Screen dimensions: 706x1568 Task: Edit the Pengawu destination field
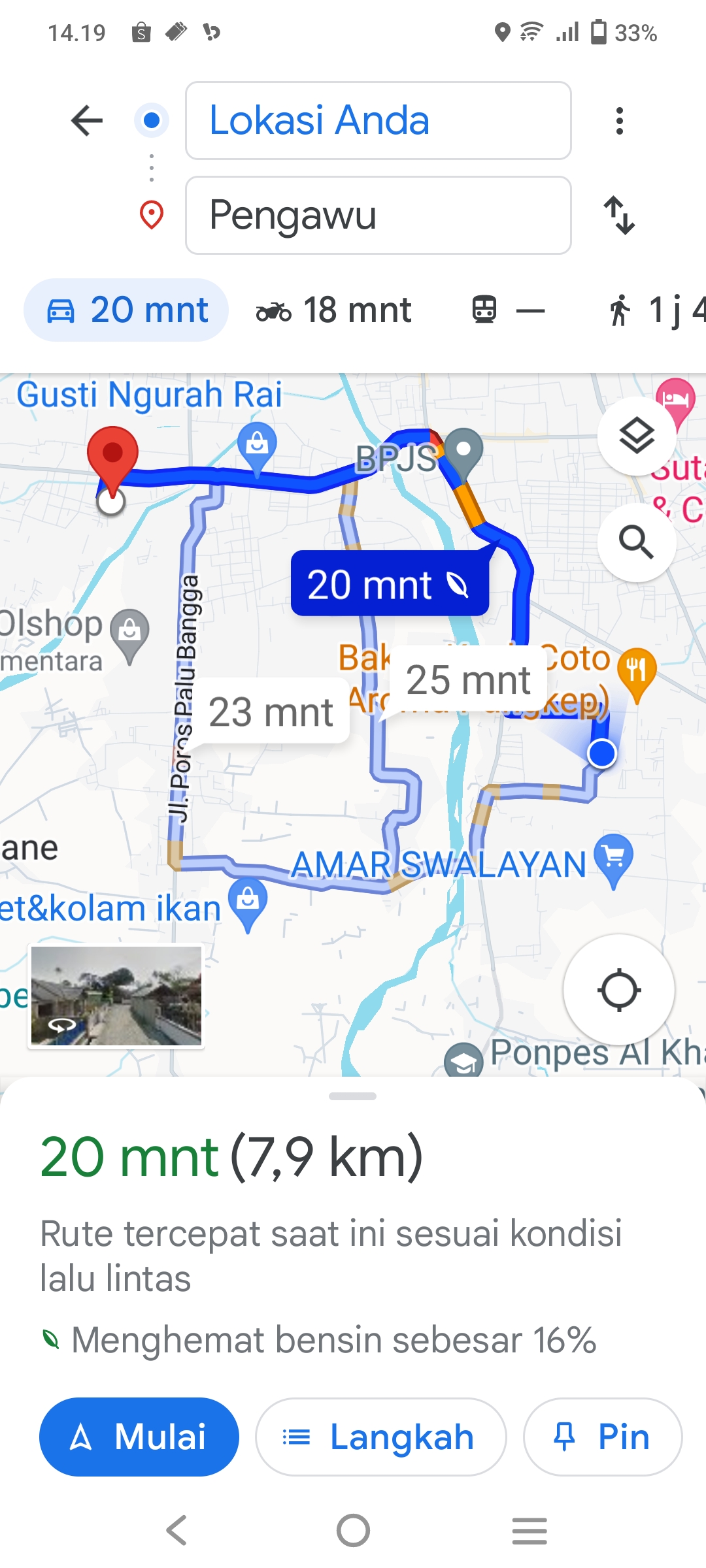click(x=378, y=216)
